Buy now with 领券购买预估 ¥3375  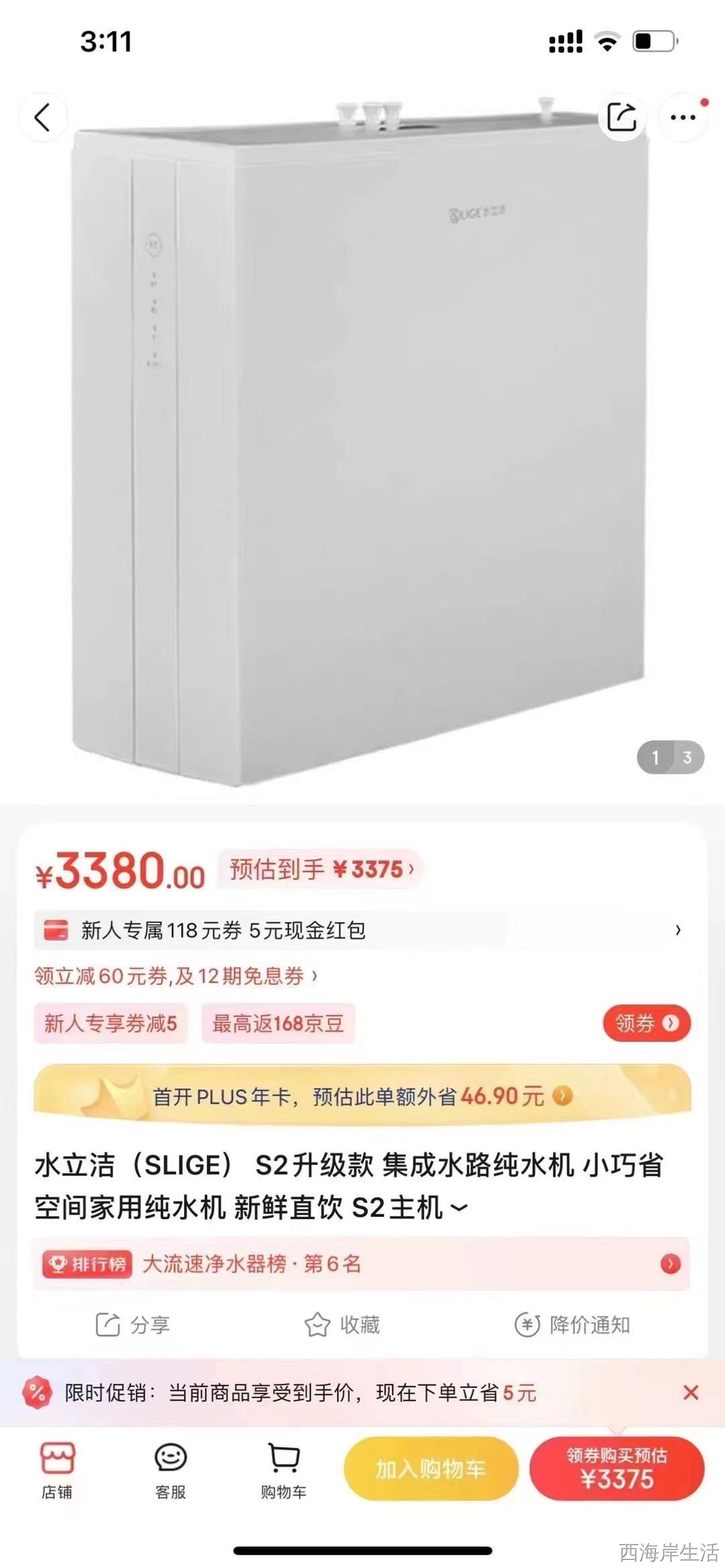pyautogui.click(x=617, y=1469)
